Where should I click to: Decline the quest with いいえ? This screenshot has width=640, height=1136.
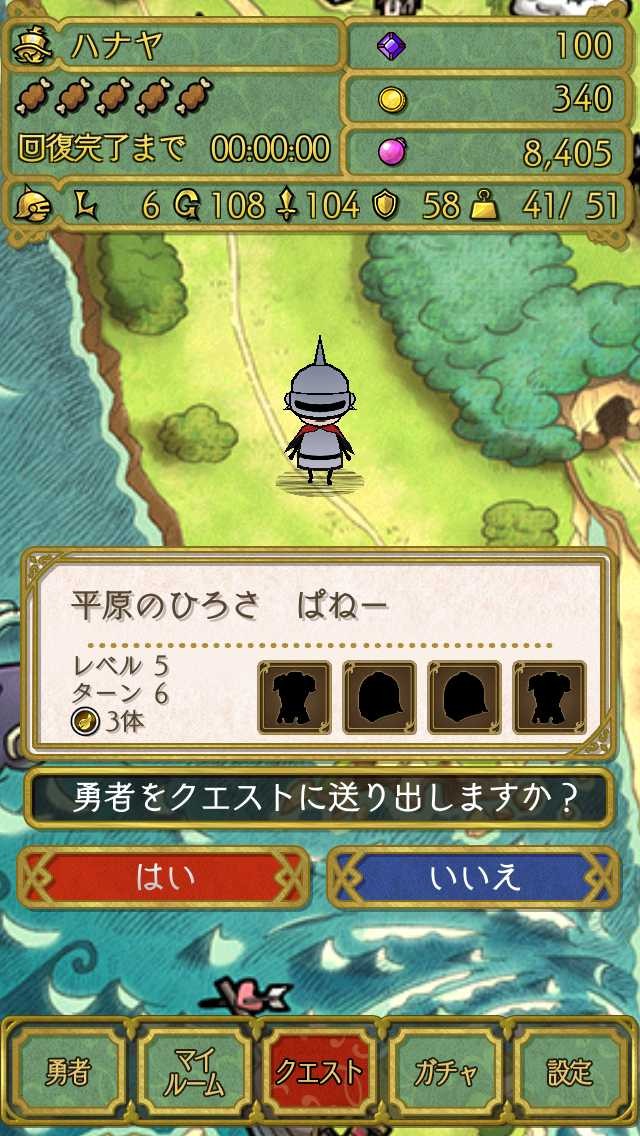coord(474,877)
